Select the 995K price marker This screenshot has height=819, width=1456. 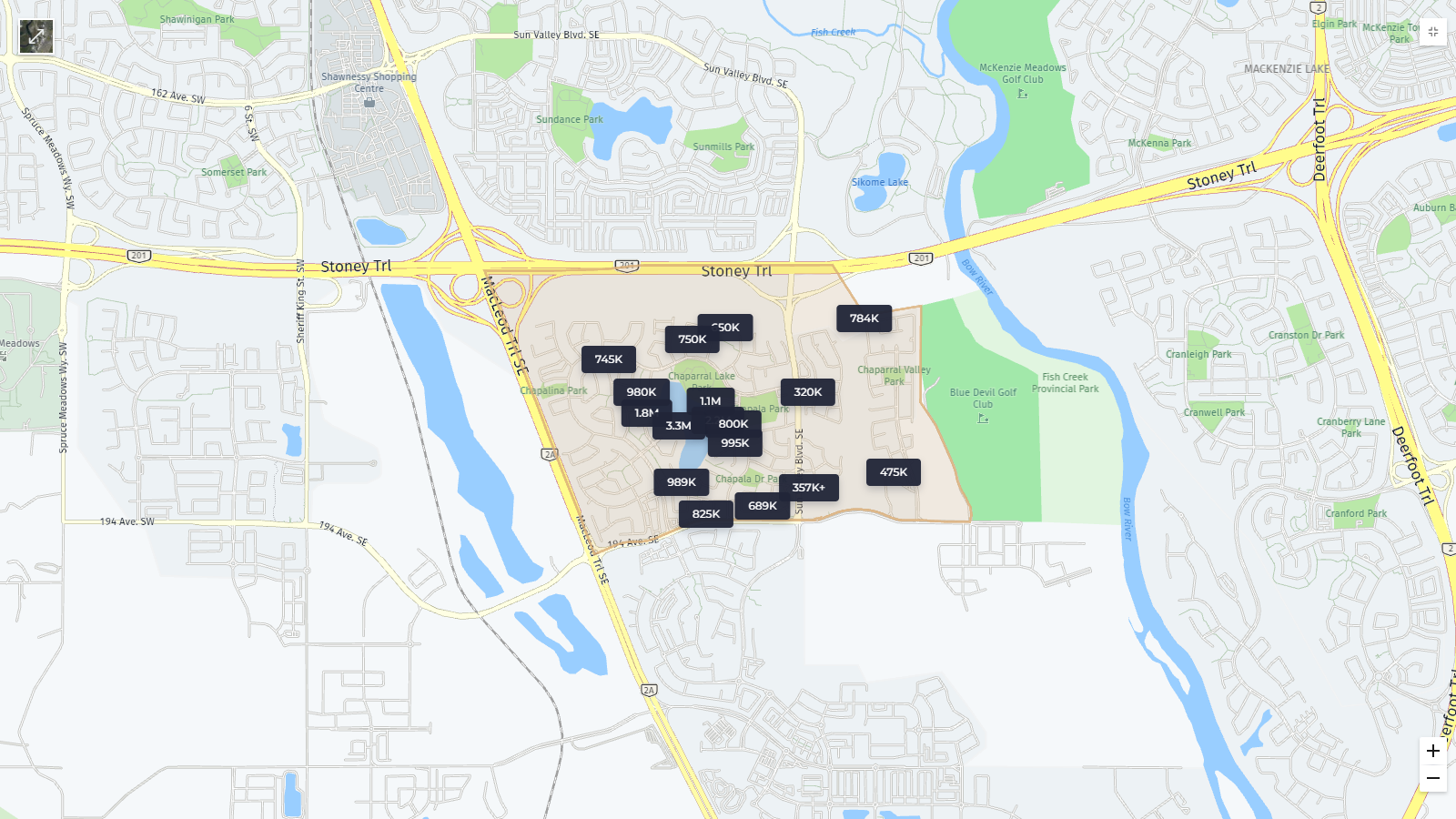tap(735, 444)
